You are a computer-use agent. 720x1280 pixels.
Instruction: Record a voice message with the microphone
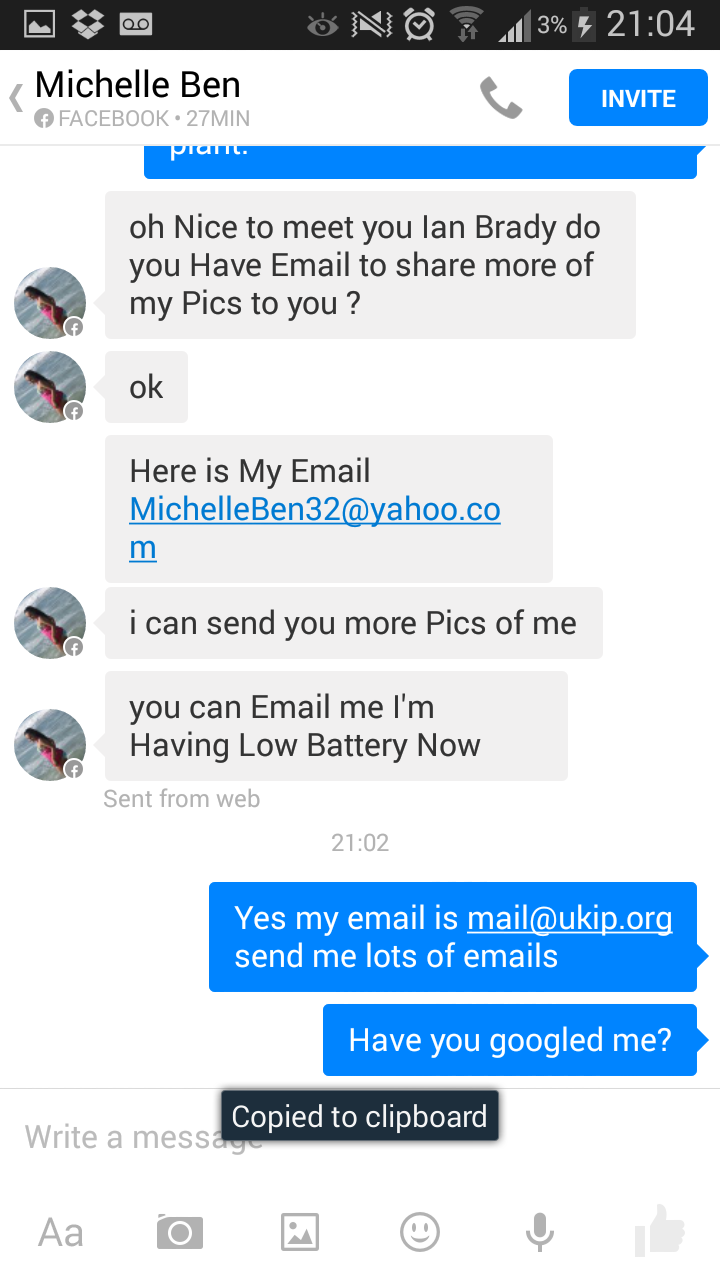click(540, 1232)
